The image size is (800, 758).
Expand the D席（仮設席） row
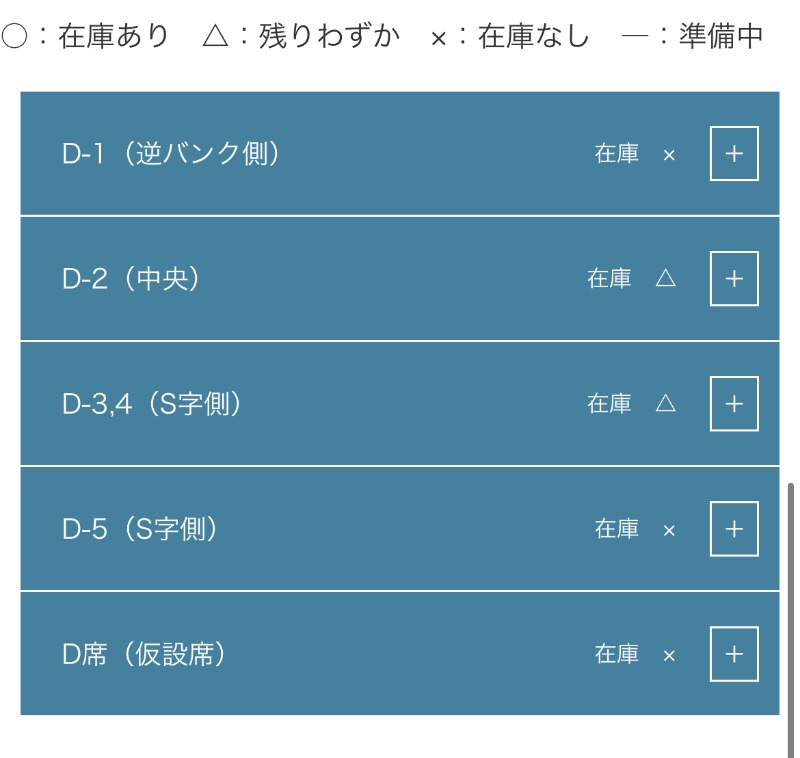pyautogui.click(x=734, y=654)
